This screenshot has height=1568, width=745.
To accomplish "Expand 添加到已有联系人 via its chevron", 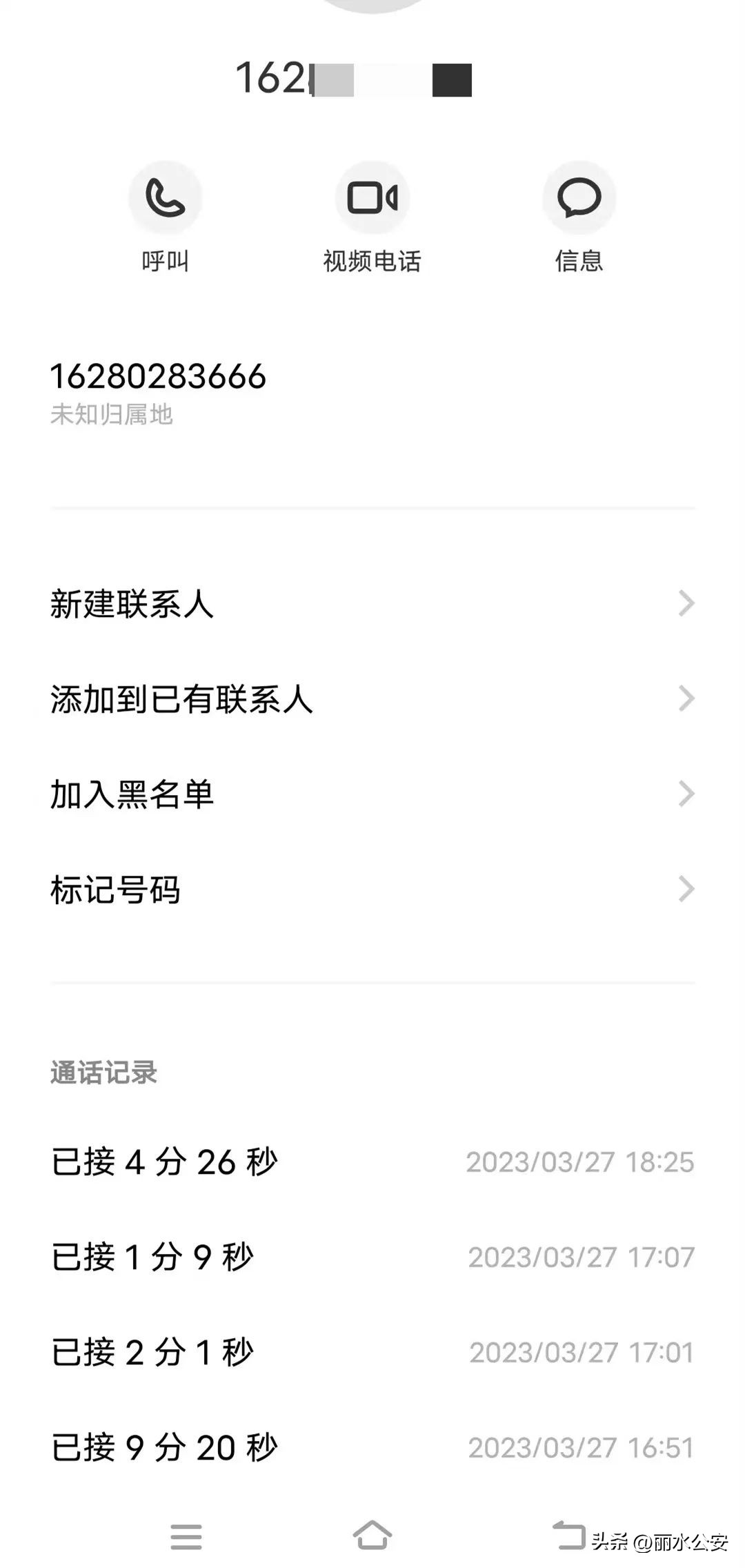I will (685, 700).
